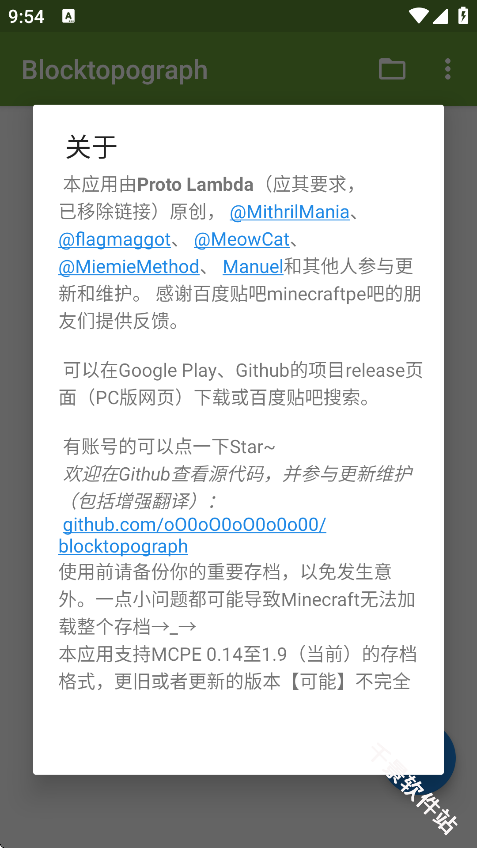Open the @MithrilMania profile link
The width and height of the screenshot is (477, 848).
pos(289,212)
